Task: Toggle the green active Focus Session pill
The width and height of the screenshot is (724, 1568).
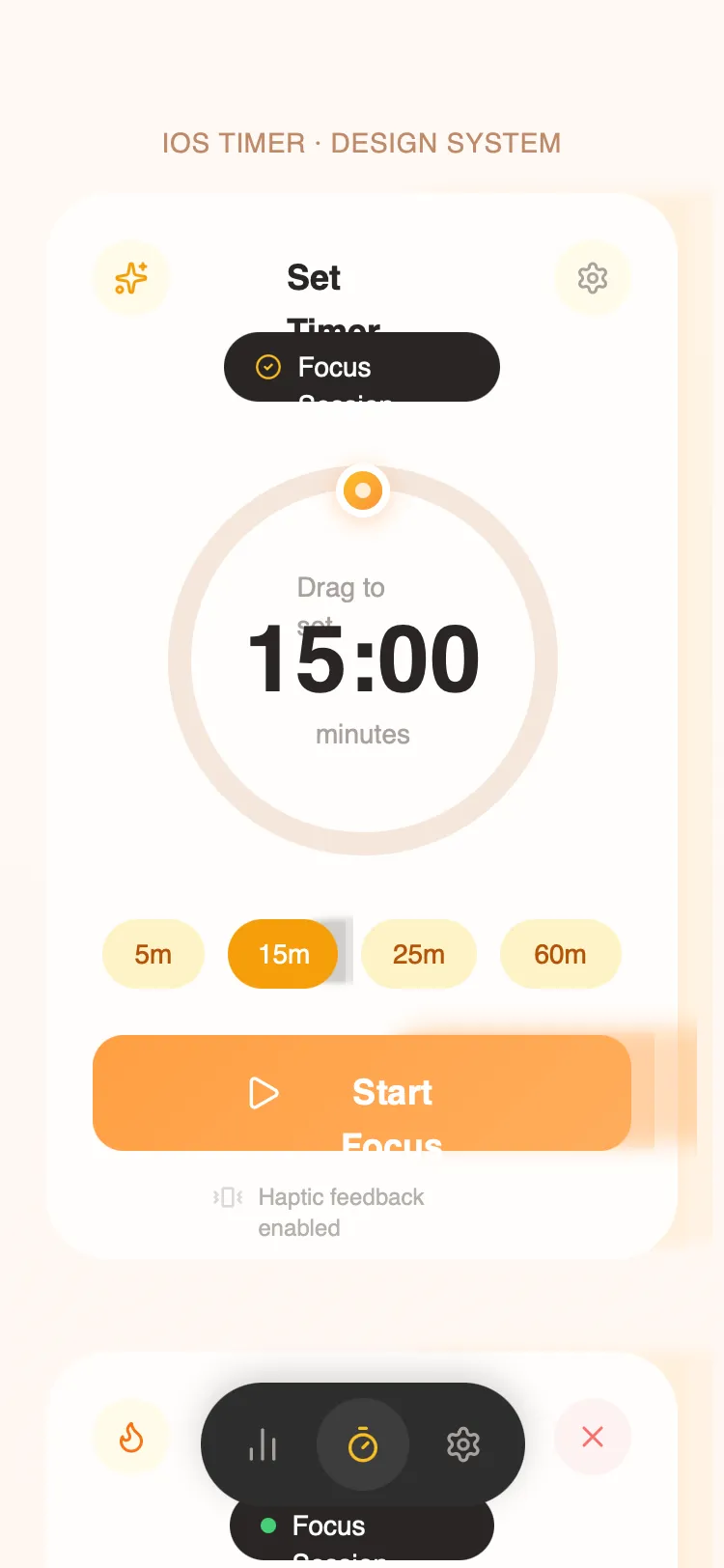Action: coord(362,1526)
